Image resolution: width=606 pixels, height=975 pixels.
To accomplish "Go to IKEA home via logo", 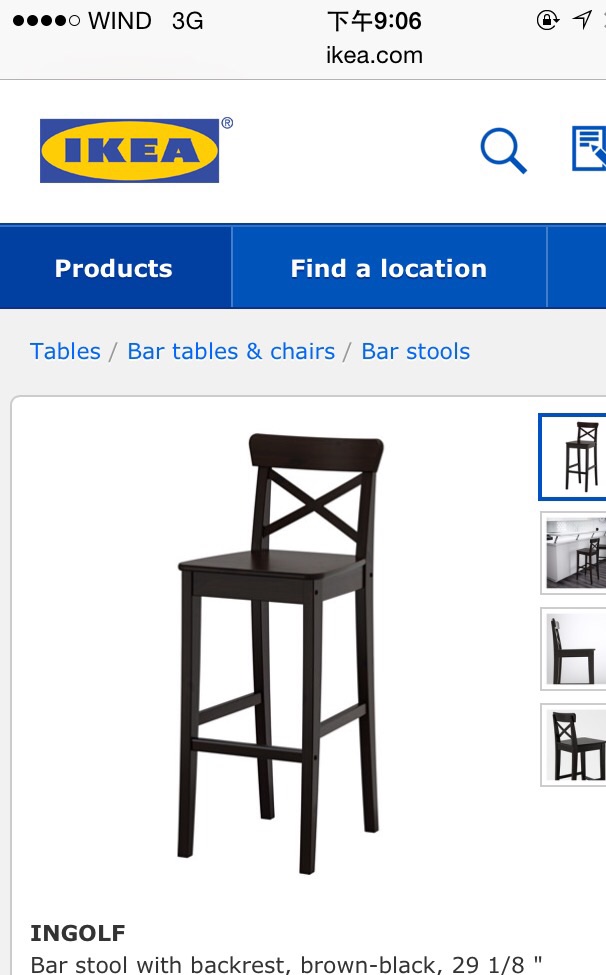I will click(129, 151).
